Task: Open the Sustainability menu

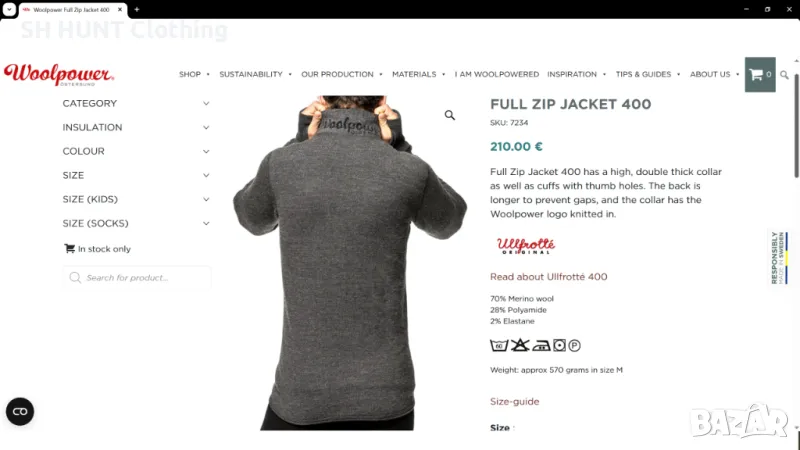Action: (251, 74)
